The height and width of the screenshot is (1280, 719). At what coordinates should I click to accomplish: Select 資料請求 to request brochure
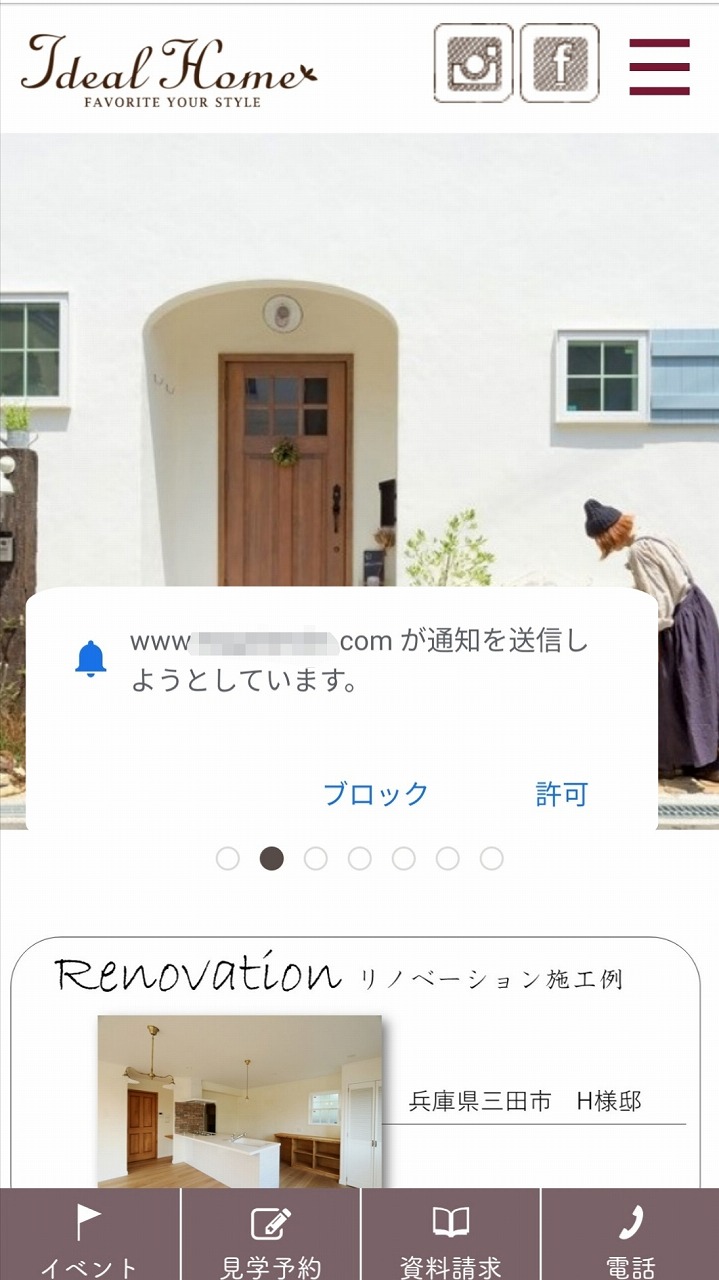coord(450,1238)
